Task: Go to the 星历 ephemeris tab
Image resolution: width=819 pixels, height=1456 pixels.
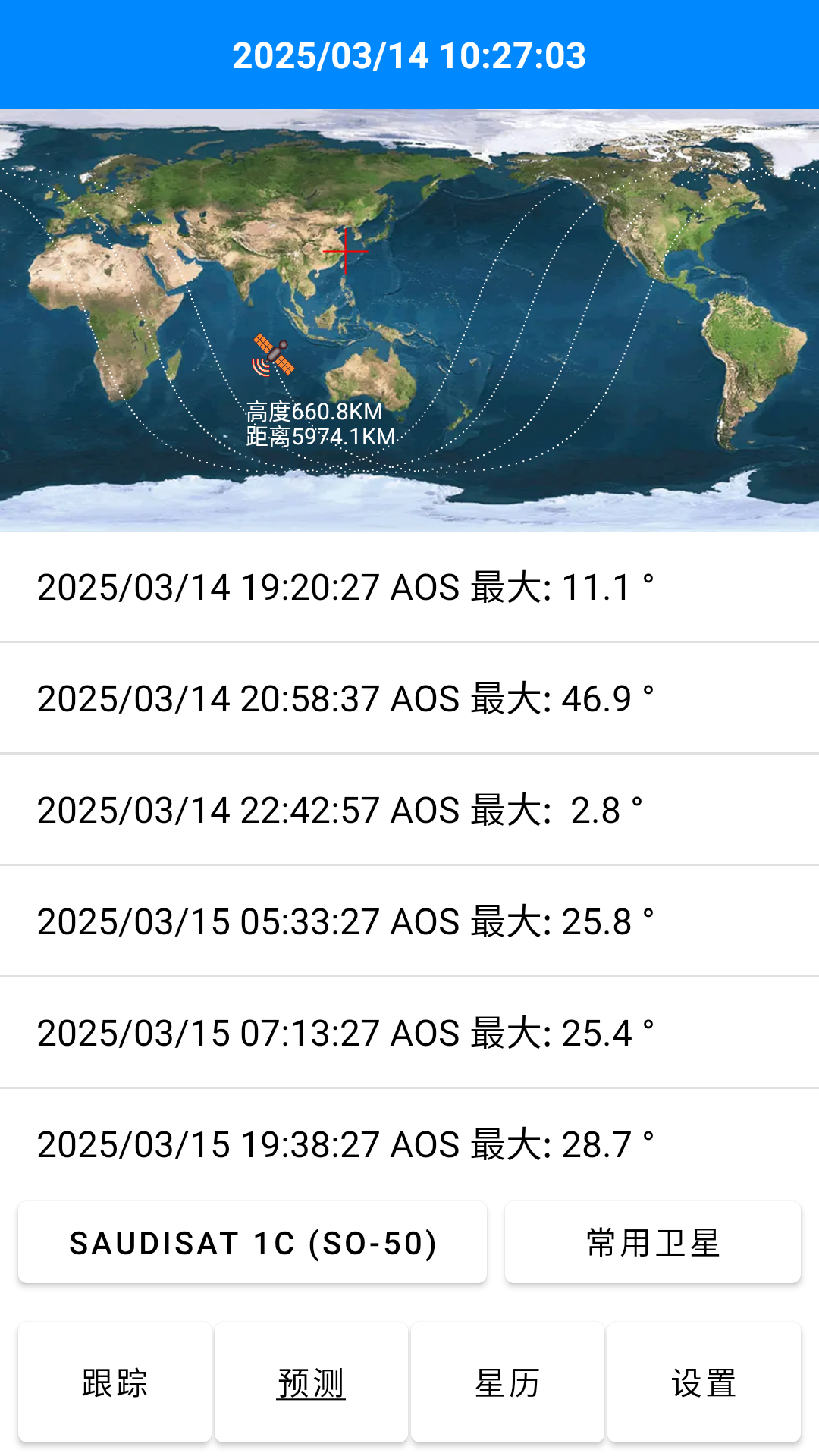Action: tap(507, 1382)
